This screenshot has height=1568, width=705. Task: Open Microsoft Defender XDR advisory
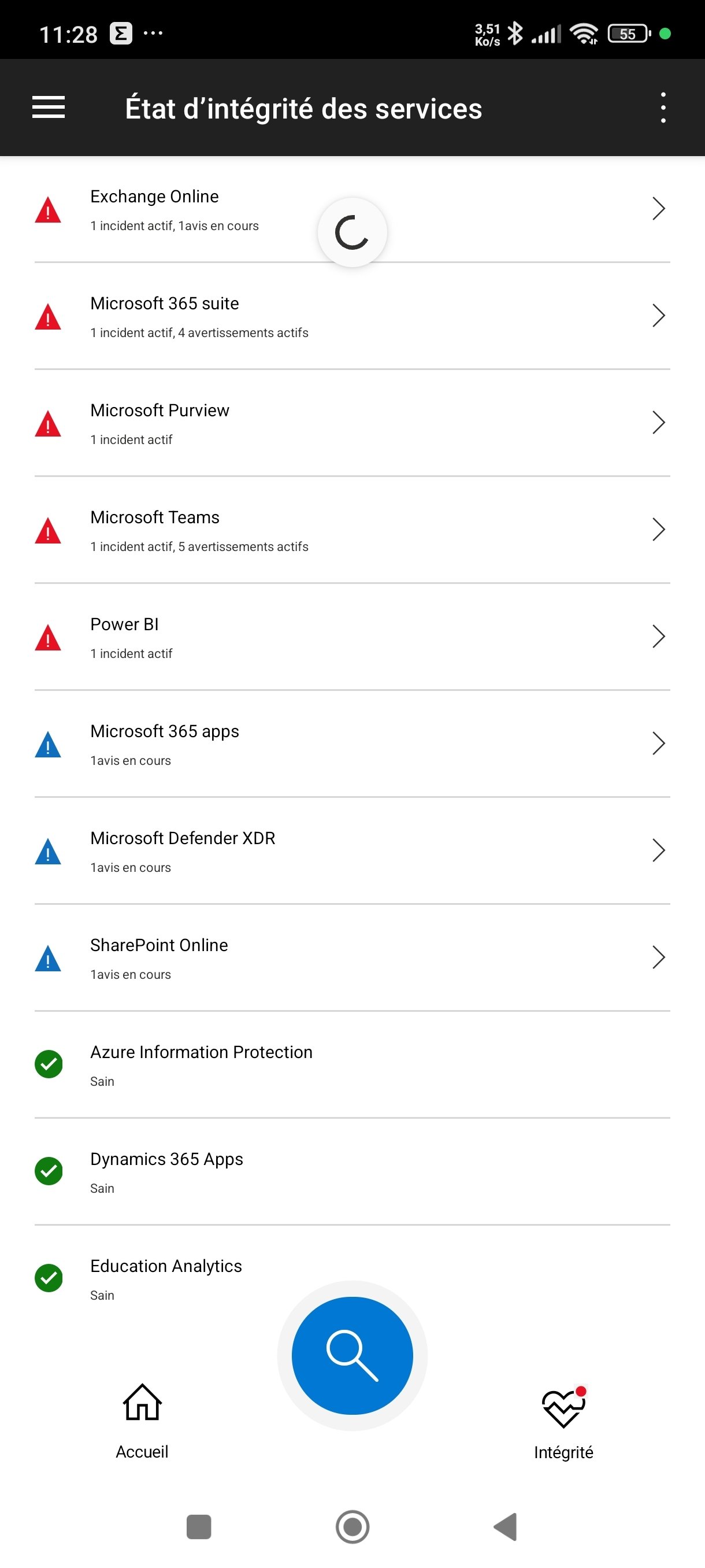pyautogui.click(x=352, y=851)
